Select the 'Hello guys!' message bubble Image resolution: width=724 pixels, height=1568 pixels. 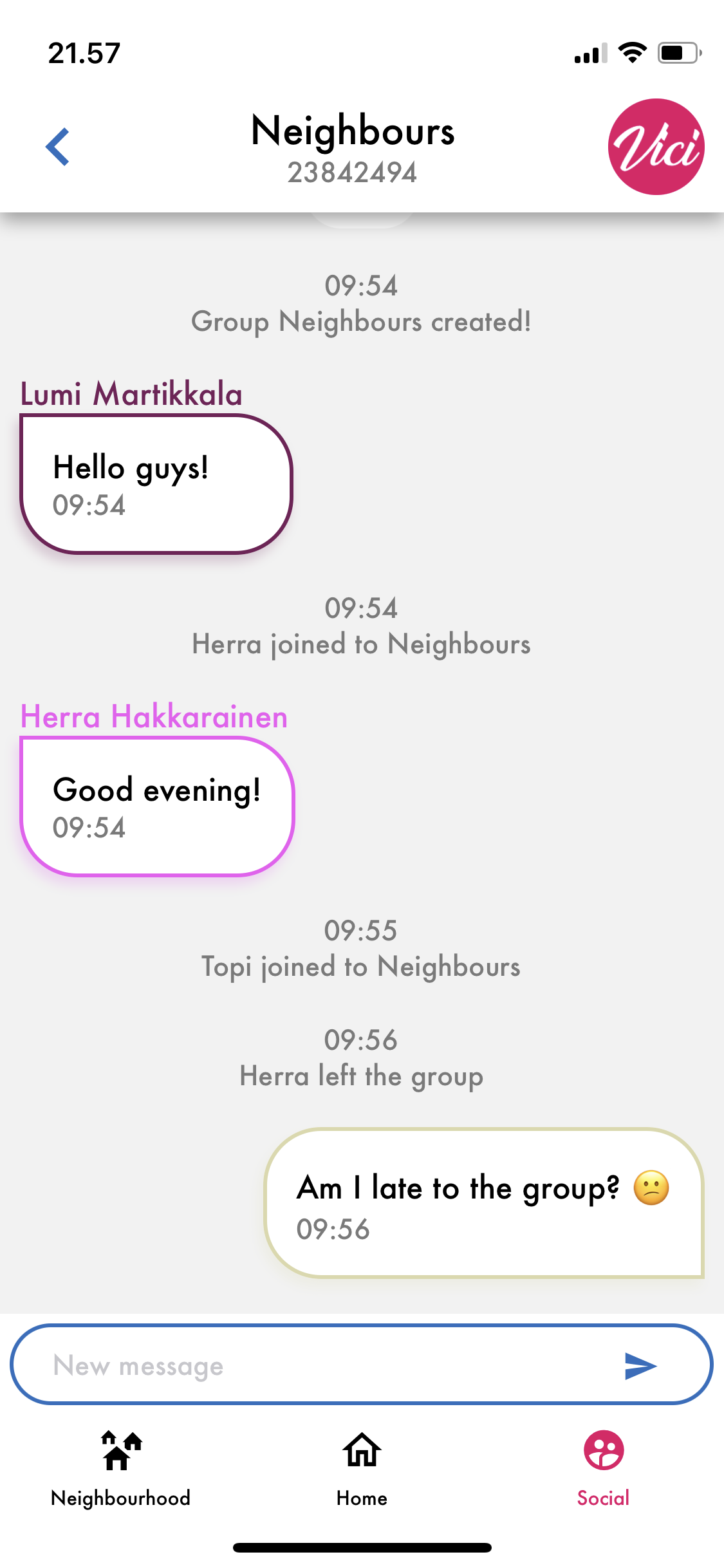point(156,484)
